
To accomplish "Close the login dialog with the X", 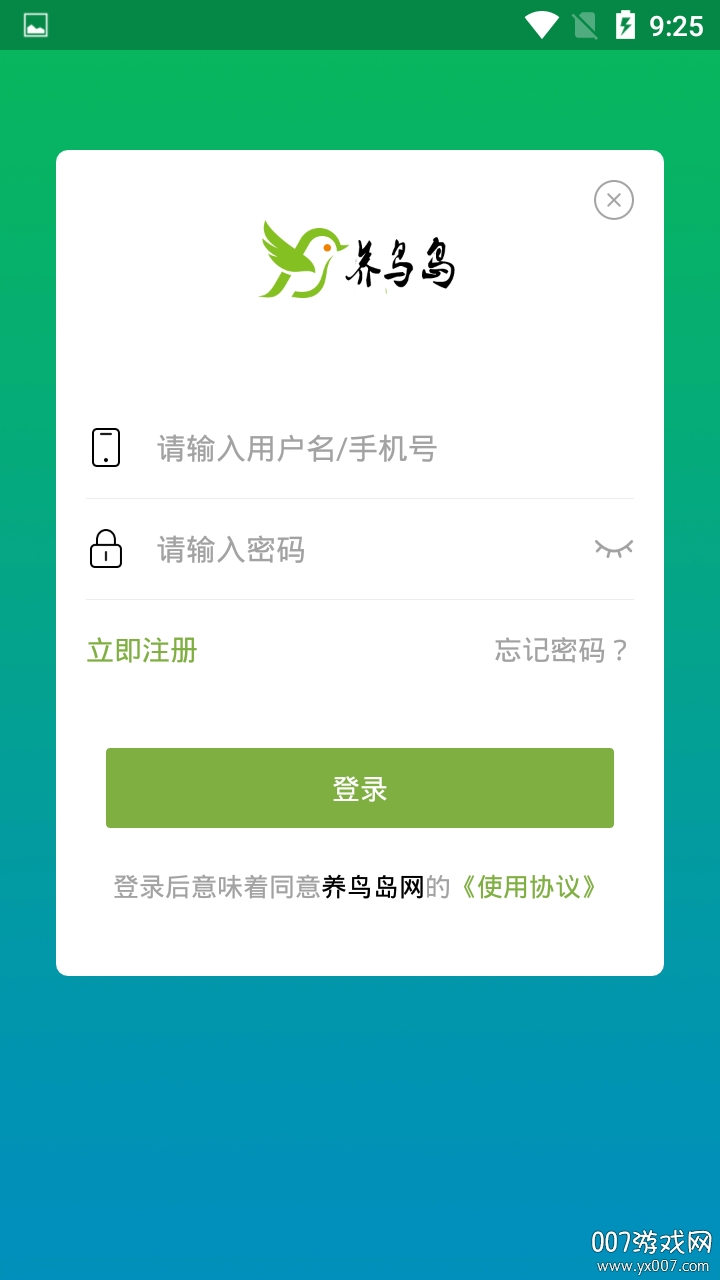I will point(613,200).
